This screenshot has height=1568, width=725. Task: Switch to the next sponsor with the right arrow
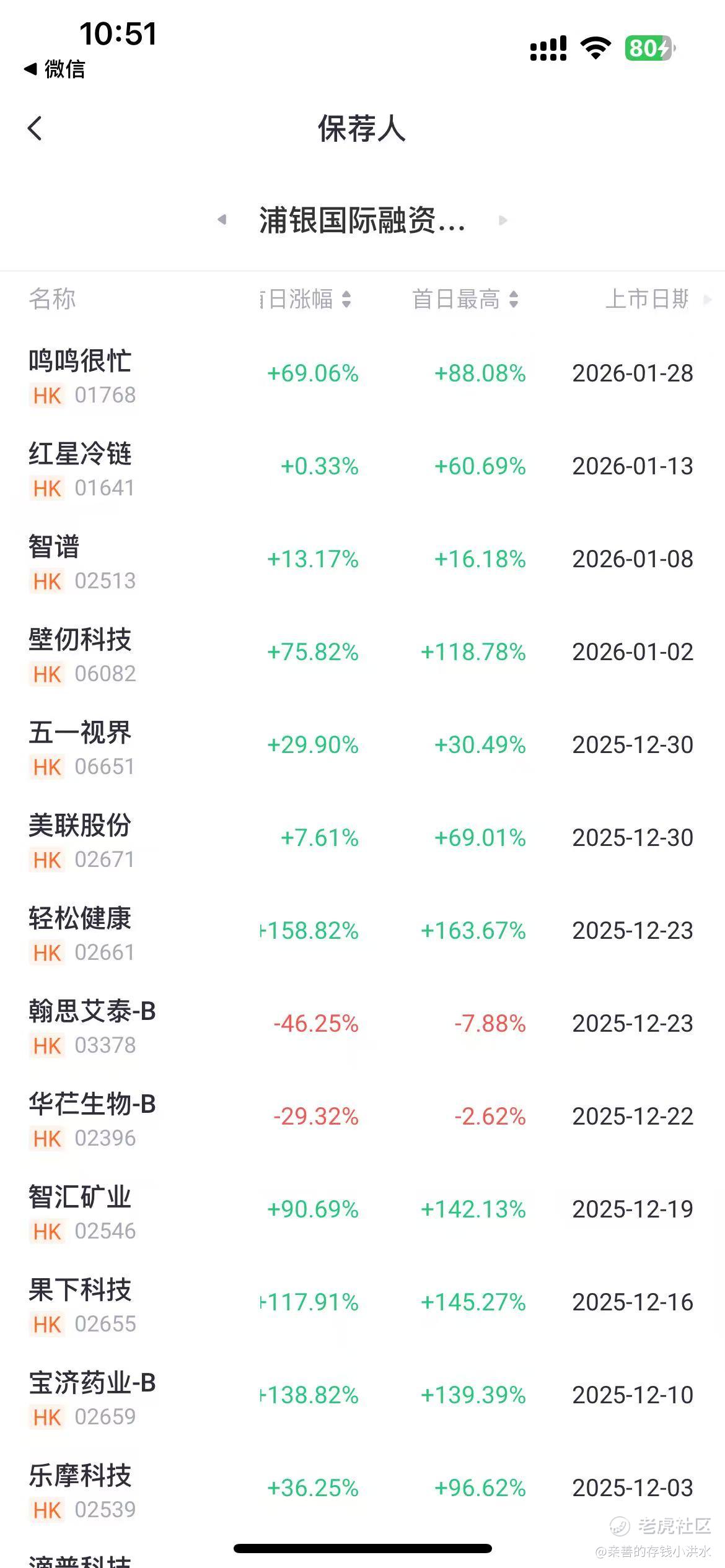(x=503, y=220)
